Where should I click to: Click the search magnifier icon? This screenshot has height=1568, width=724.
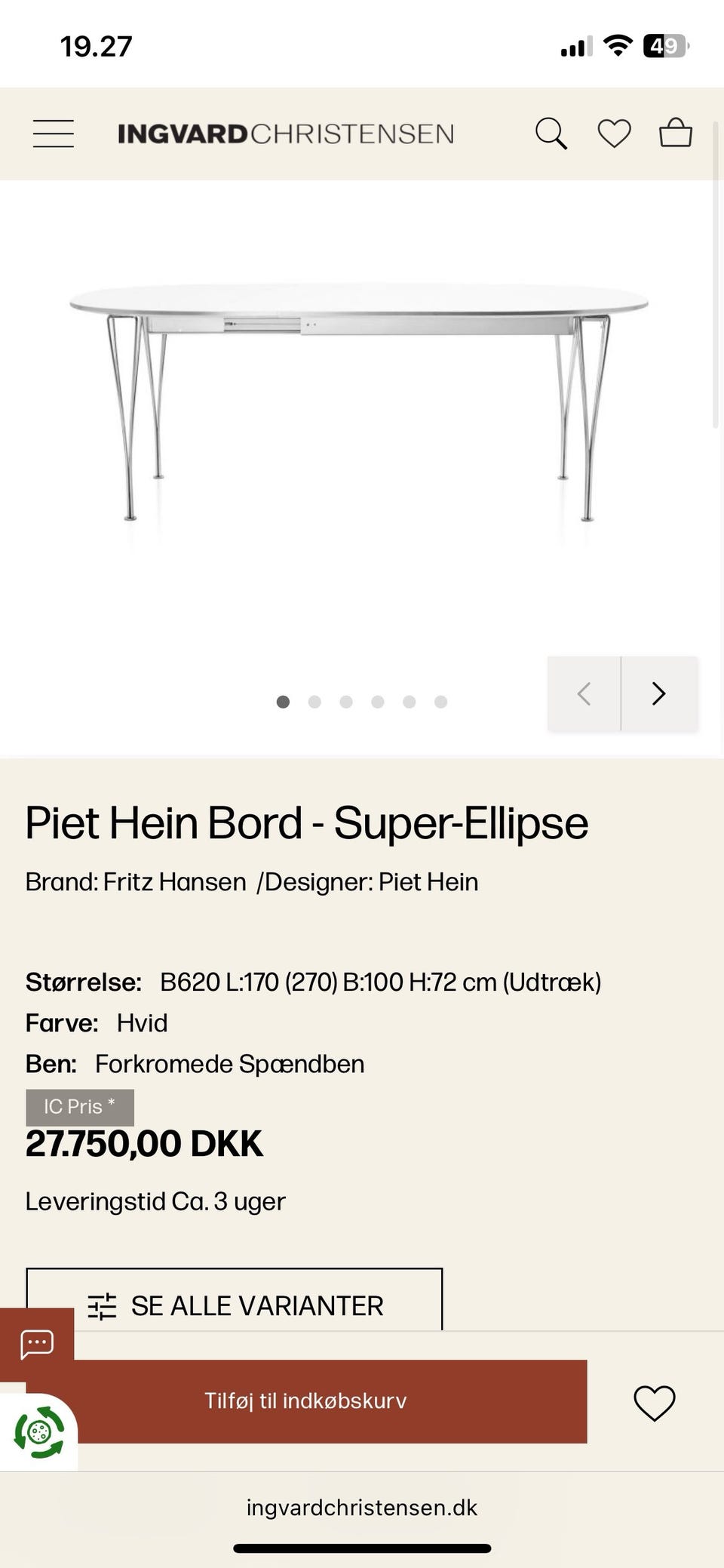(x=551, y=133)
